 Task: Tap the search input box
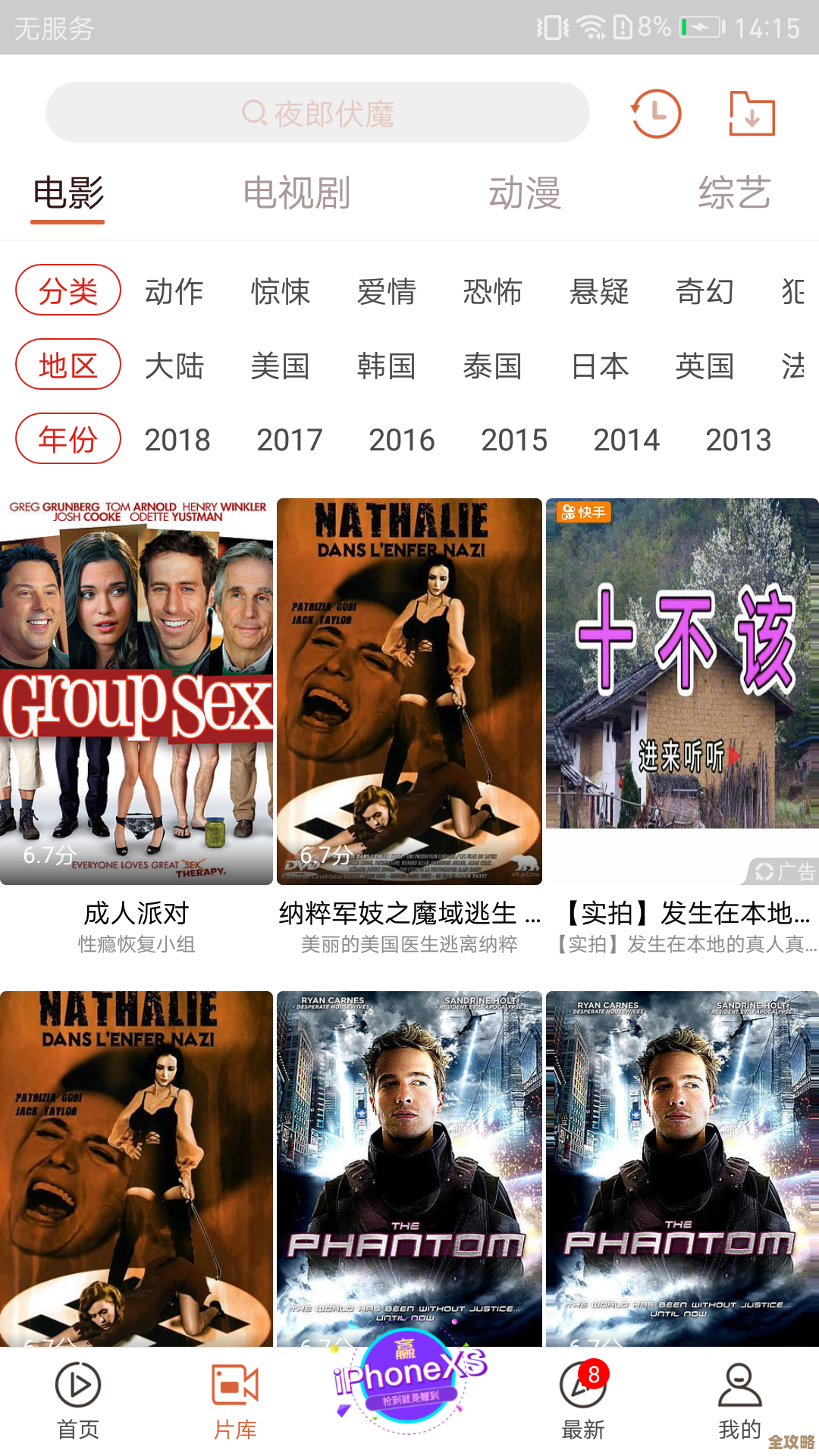(x=318, y=112)
